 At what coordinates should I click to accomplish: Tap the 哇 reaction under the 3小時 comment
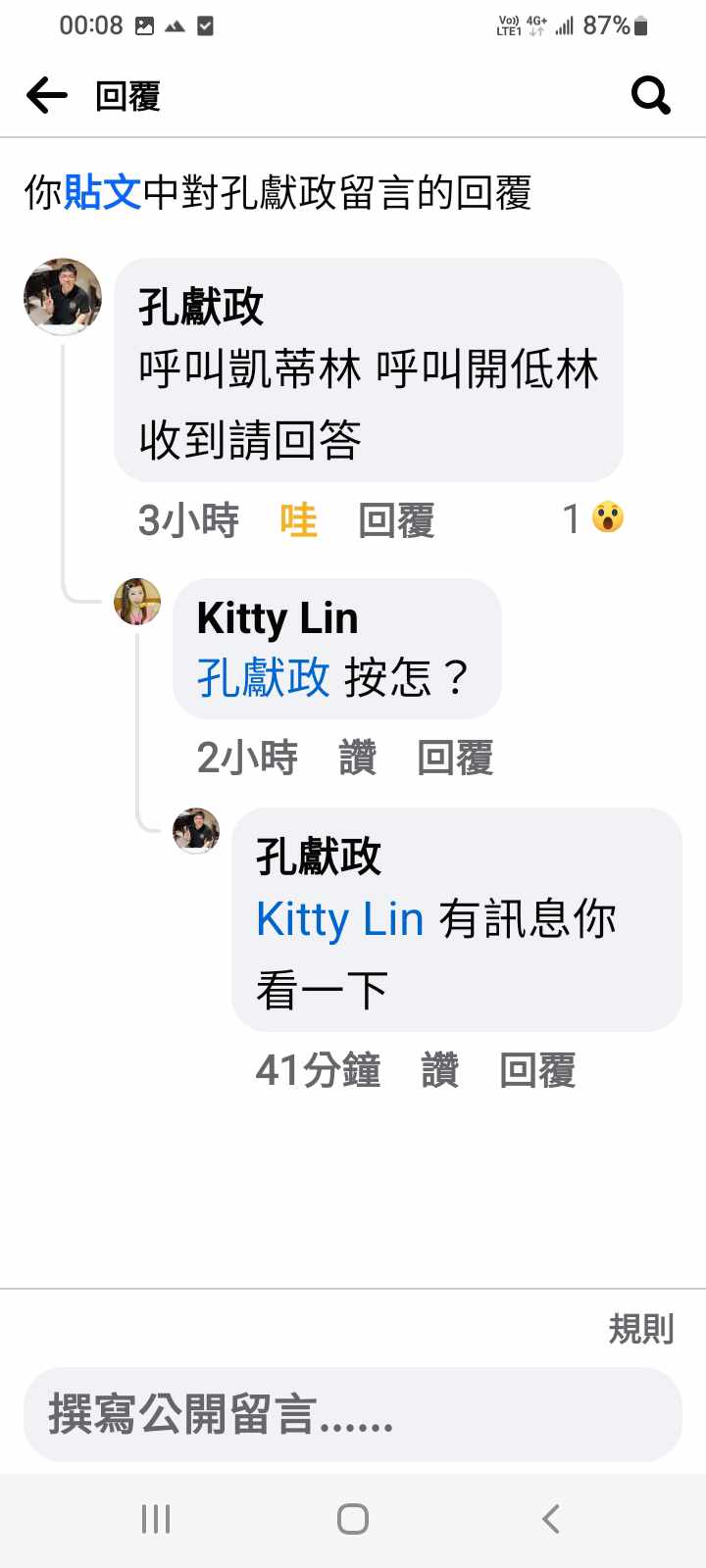(298, 519)
